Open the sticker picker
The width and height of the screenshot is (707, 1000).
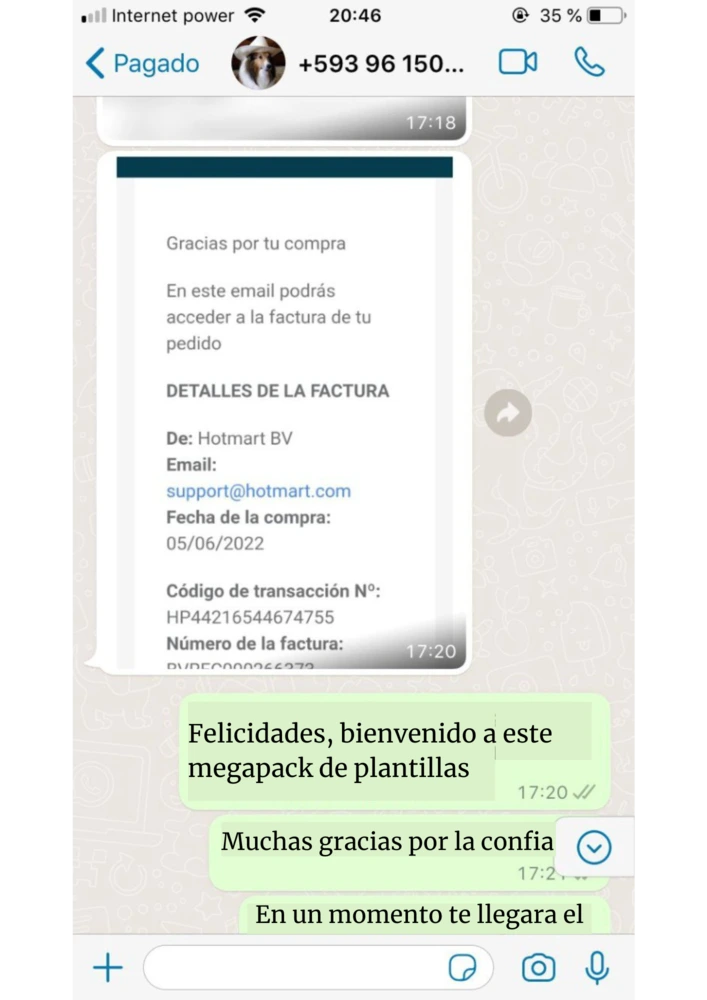(x=462, y=967)
